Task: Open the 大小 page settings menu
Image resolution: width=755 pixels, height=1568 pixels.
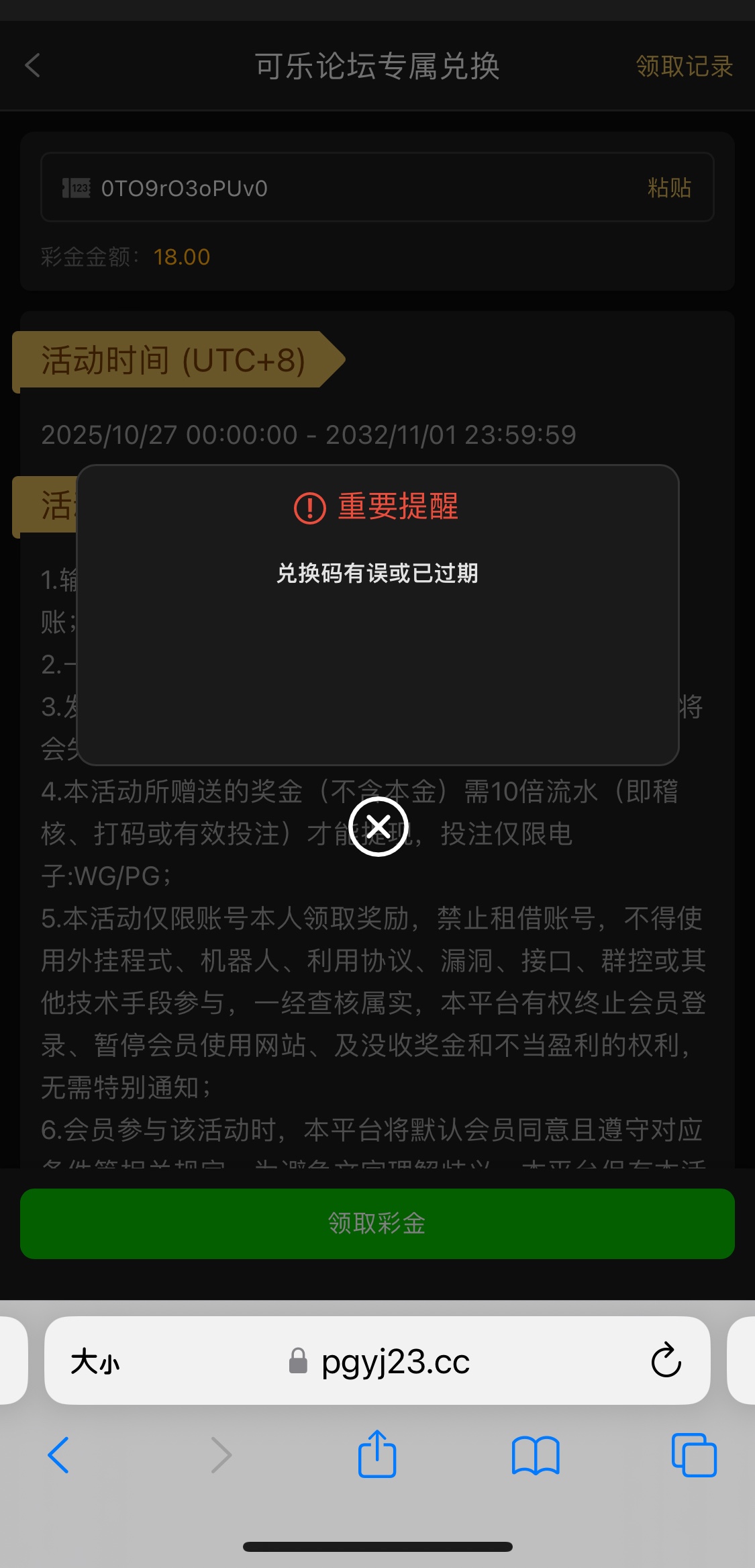Action: pyautogui.click(x=95, y=1362)
